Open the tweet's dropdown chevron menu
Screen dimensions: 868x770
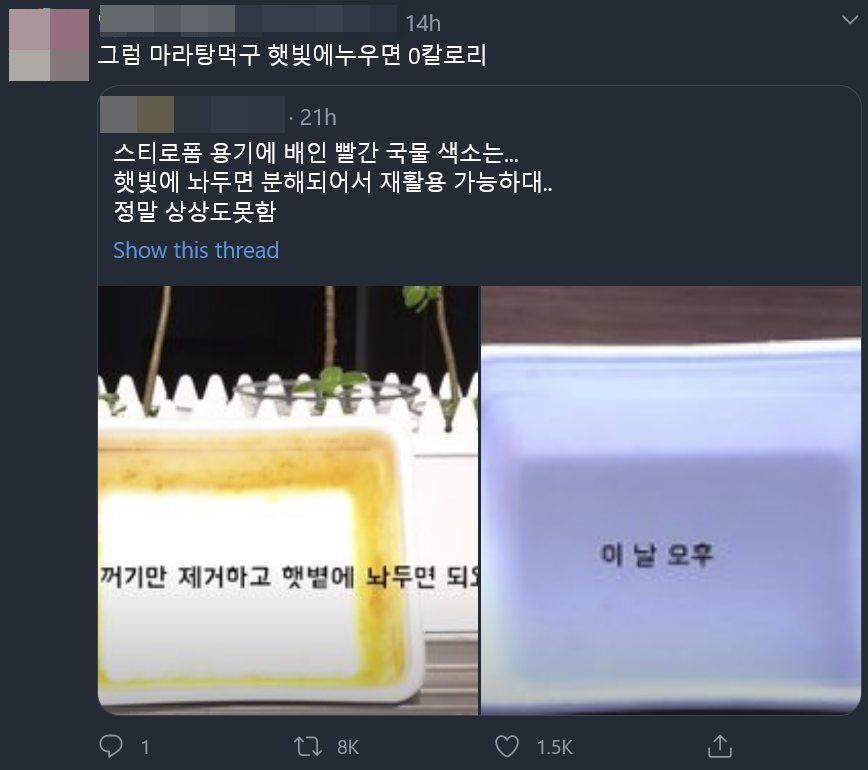848,21
